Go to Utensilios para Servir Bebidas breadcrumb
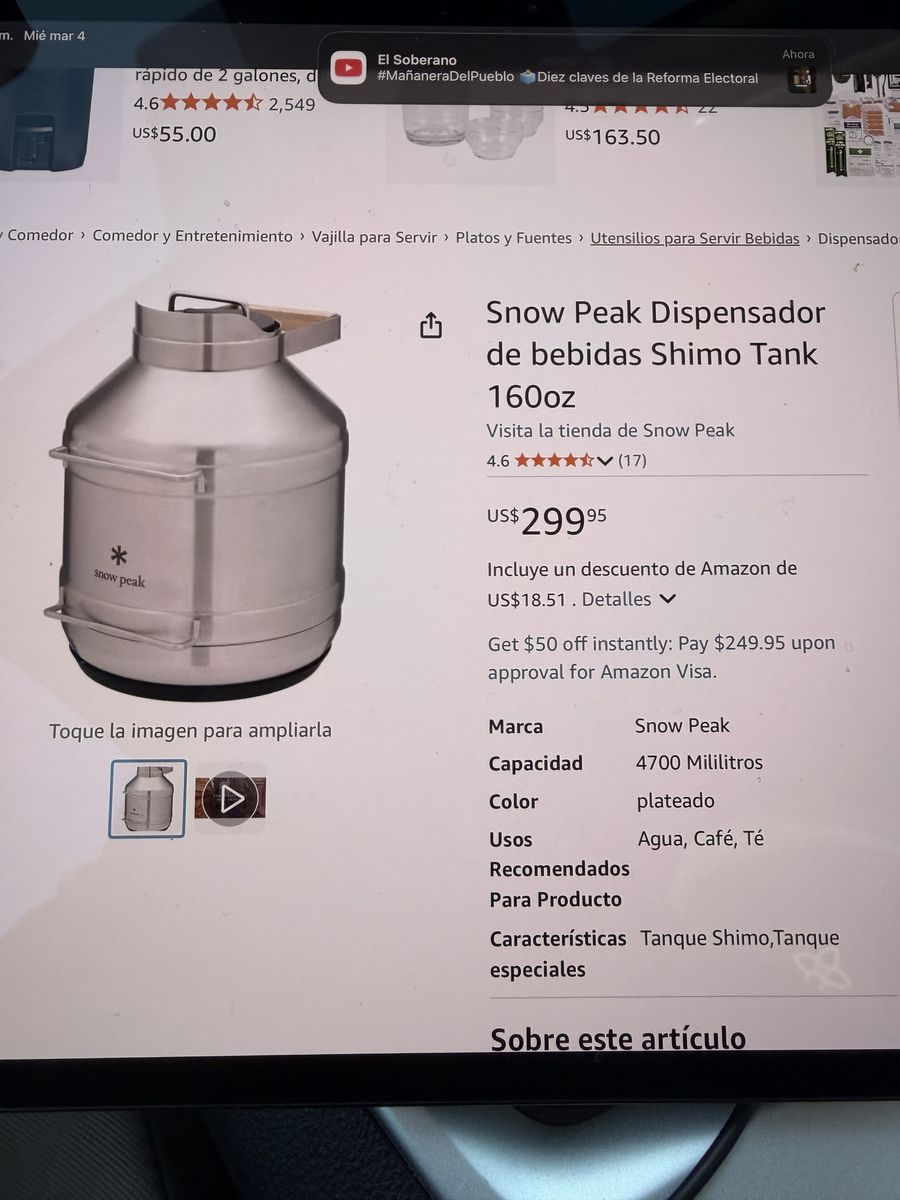 [x=695, y=238]
